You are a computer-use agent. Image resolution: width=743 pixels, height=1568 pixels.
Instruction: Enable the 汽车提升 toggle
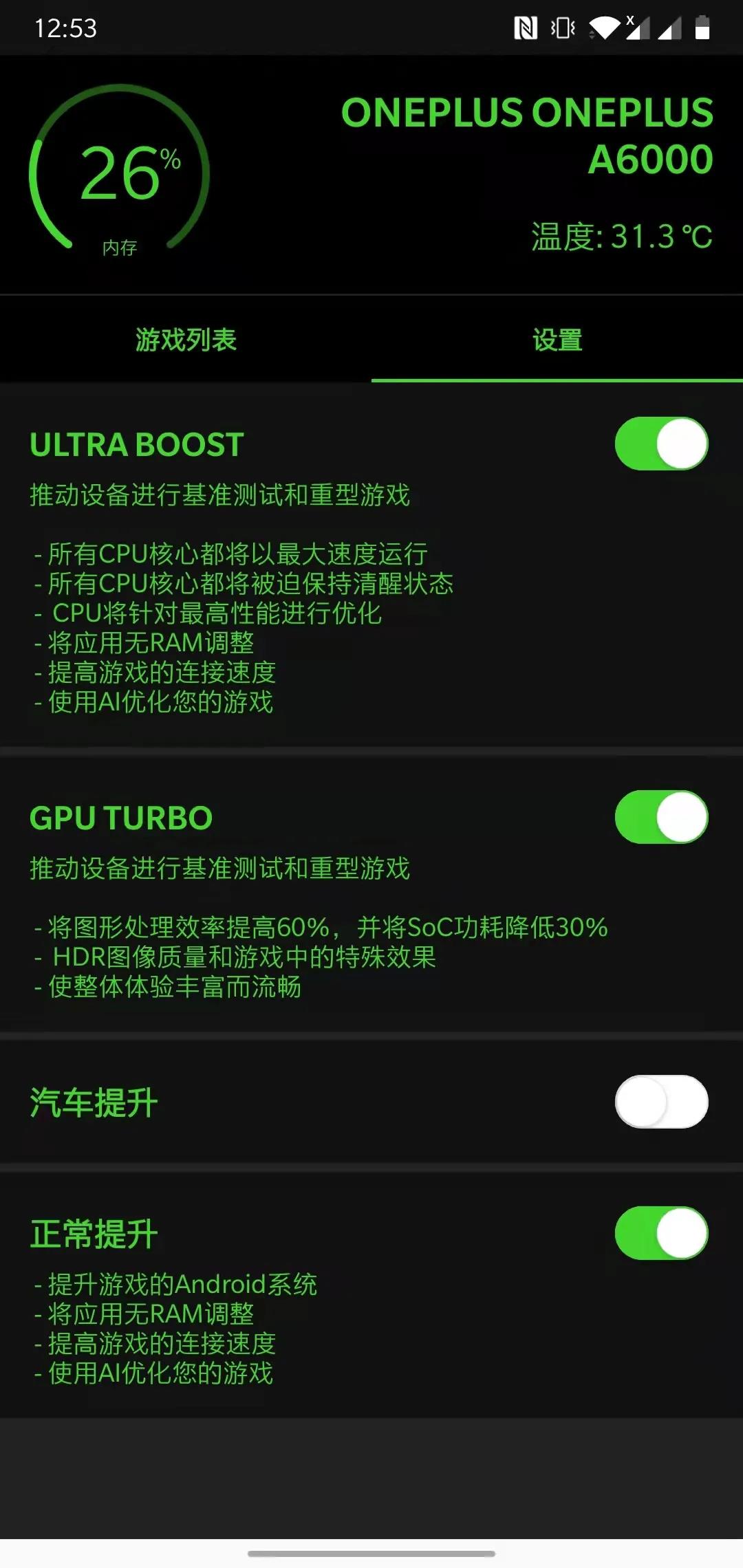coord(661,1102)
